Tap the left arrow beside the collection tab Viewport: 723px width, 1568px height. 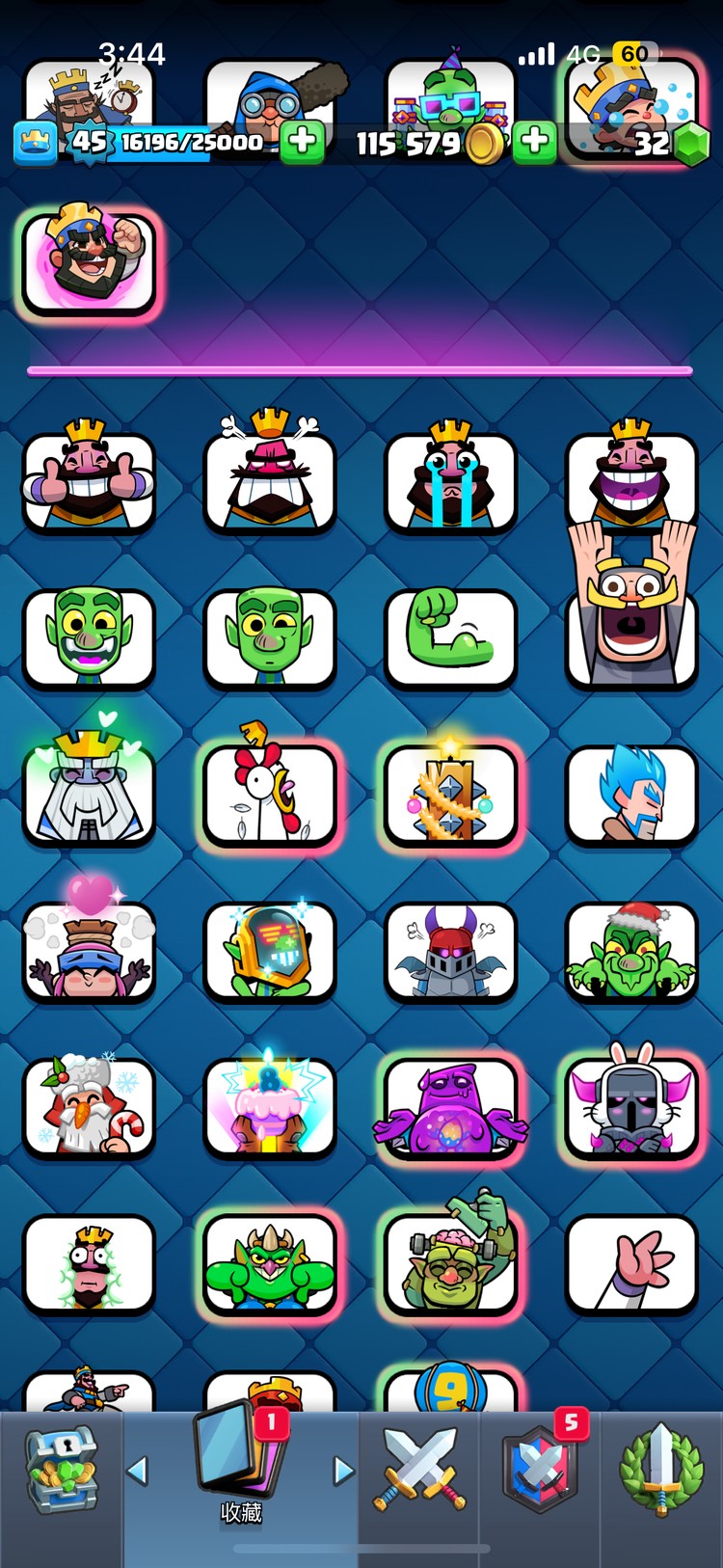click(138, 1471)
